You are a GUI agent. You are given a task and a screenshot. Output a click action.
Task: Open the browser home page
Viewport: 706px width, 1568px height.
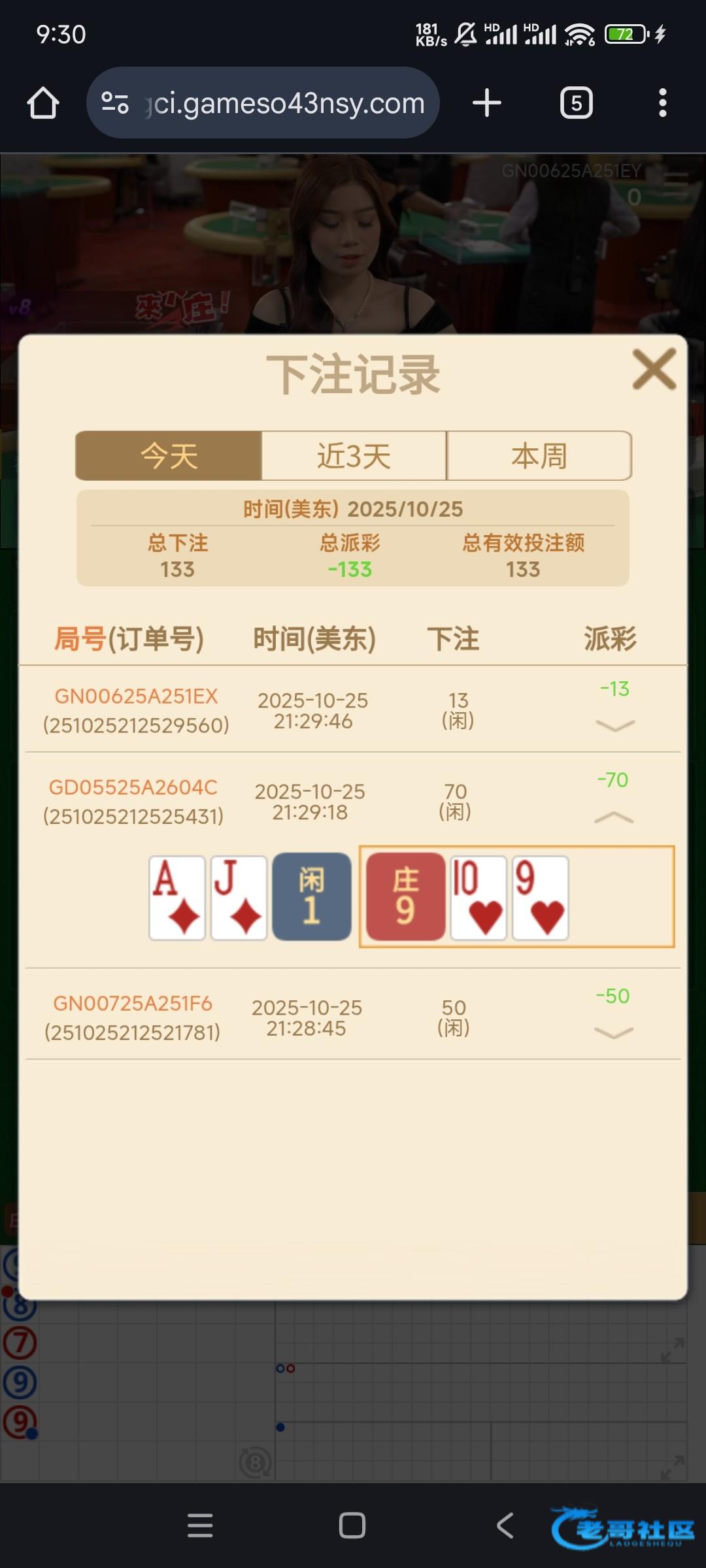click(x=43, y=103)
